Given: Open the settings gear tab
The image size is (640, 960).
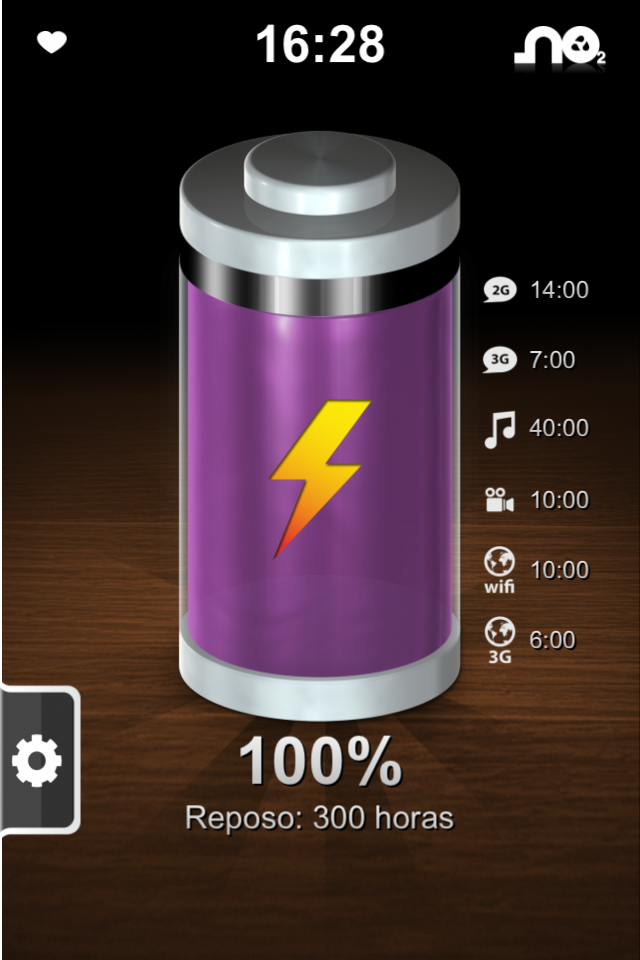Looking at the screenshot, I should 38,762.
